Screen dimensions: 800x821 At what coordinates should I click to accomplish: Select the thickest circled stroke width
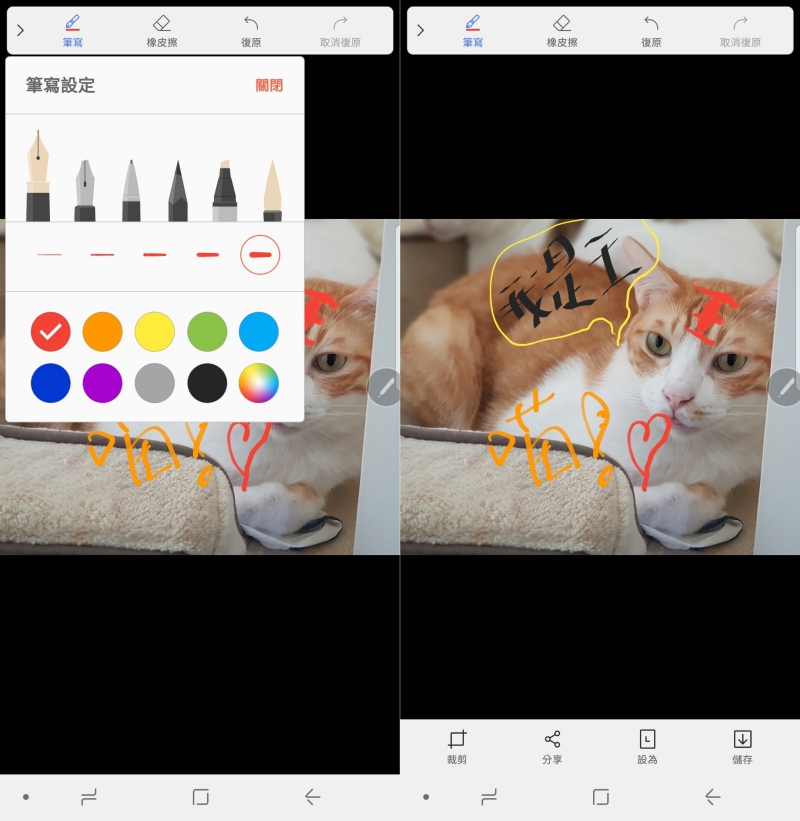point(260,255)
